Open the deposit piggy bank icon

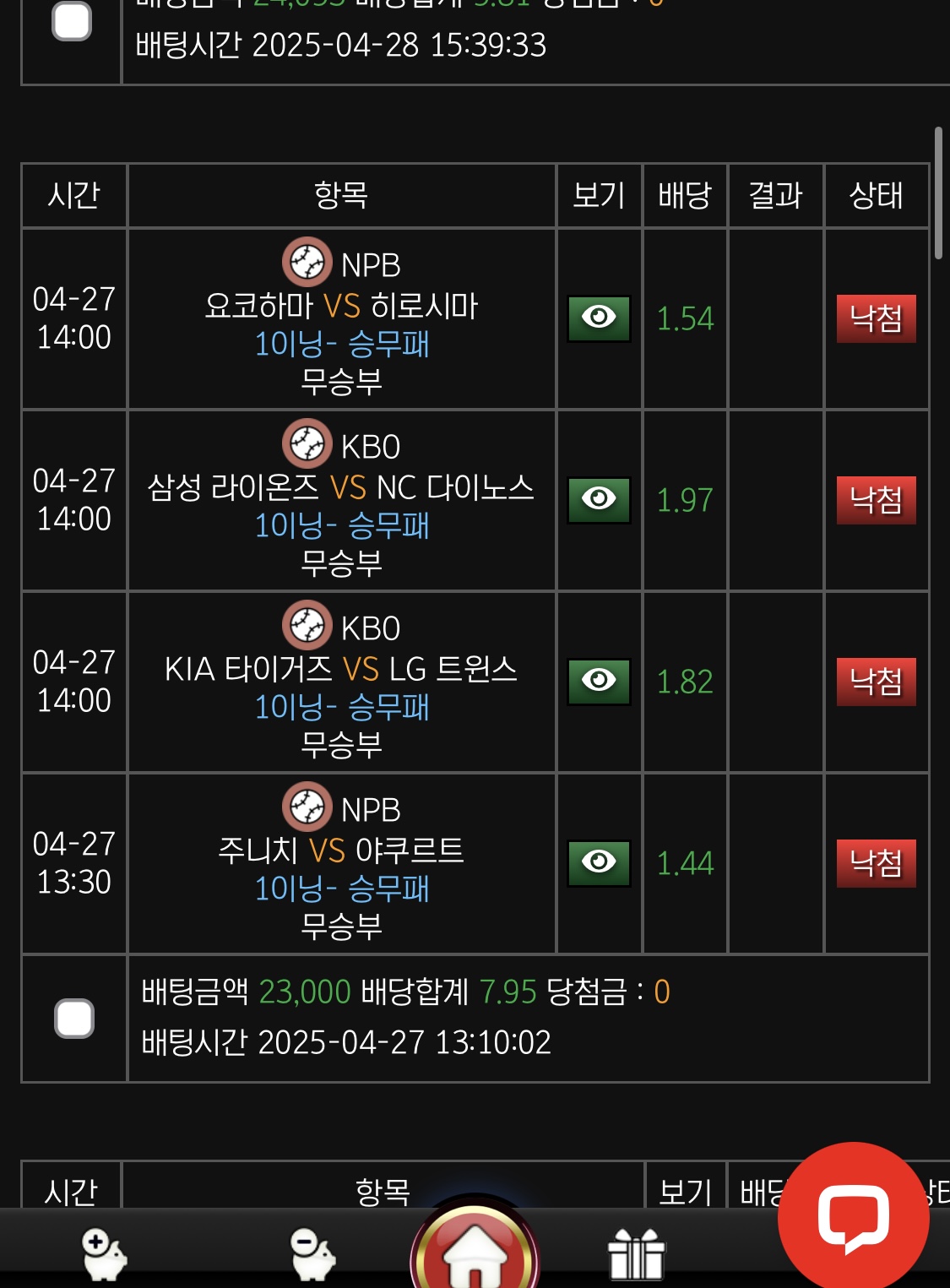(x=103, y=1253)
